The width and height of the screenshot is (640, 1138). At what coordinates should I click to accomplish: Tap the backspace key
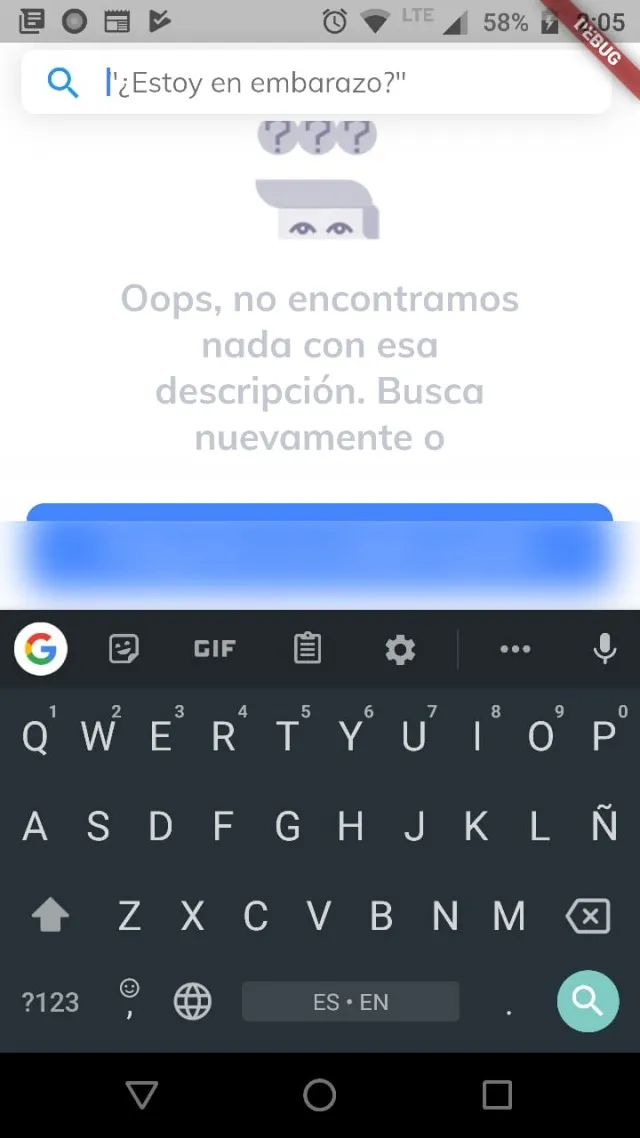click(588, 915)
